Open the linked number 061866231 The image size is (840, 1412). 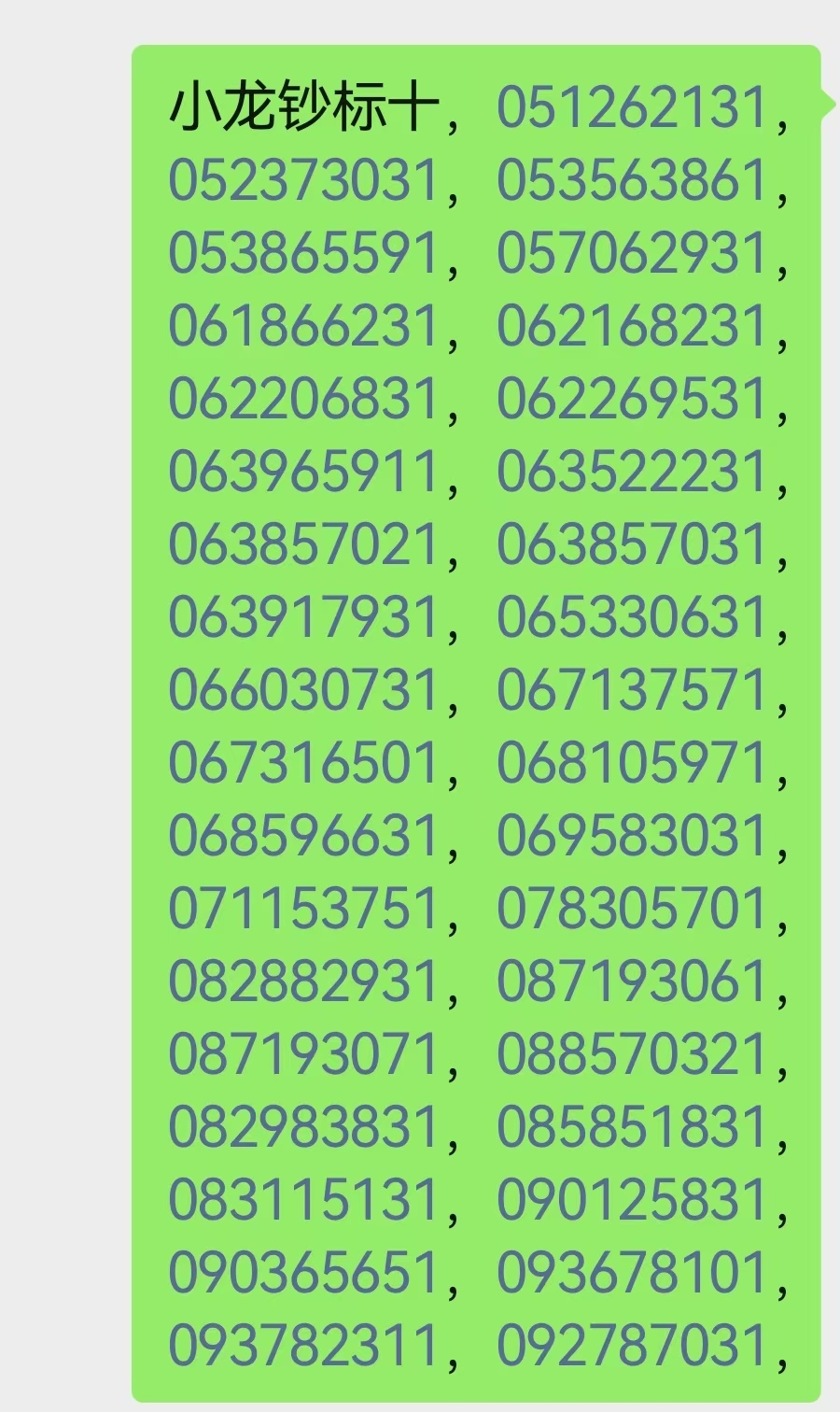[x=303, y=326]
